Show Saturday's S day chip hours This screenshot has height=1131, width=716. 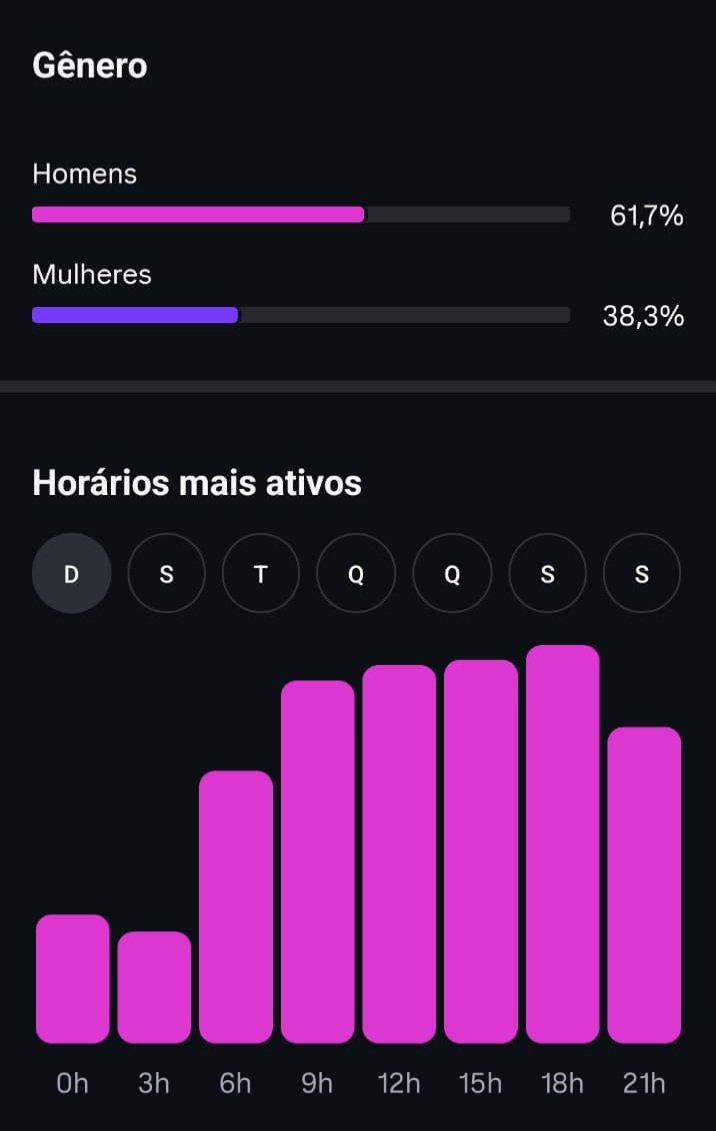(642, 574)
